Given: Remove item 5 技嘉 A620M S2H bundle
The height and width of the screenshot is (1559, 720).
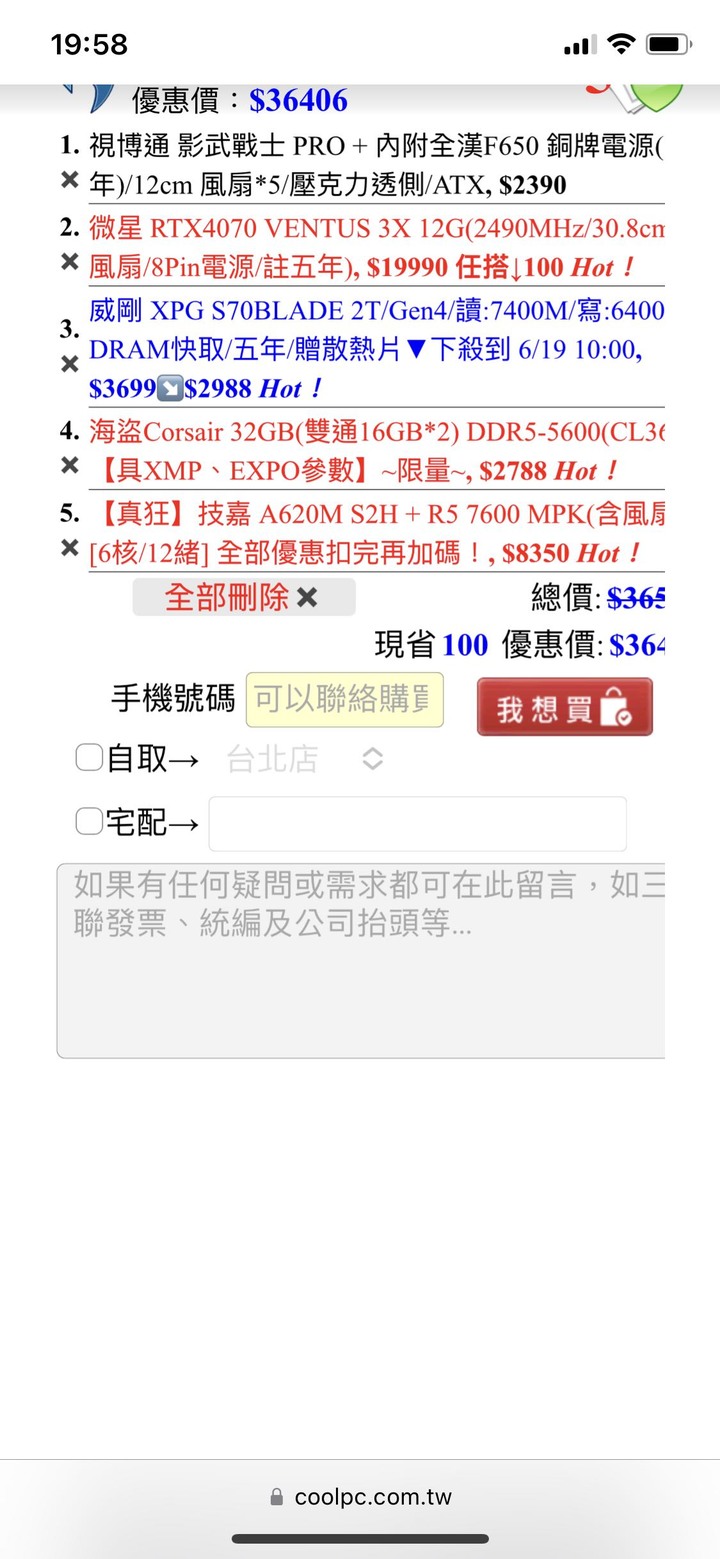Looking at the screenshot, I should (x=69, y=547).
